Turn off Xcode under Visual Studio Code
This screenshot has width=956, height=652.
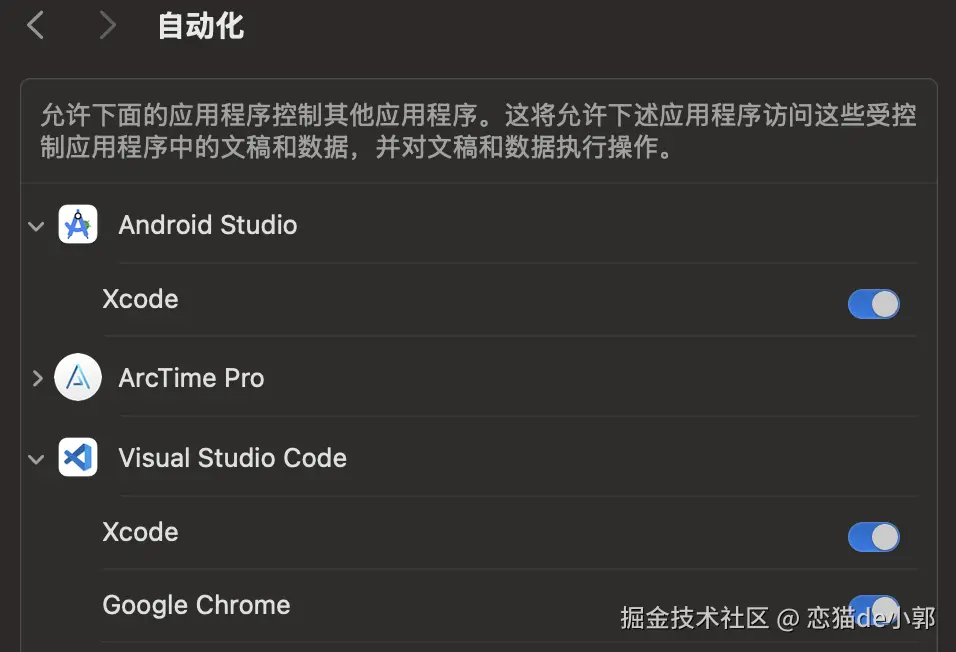[873, 537]
